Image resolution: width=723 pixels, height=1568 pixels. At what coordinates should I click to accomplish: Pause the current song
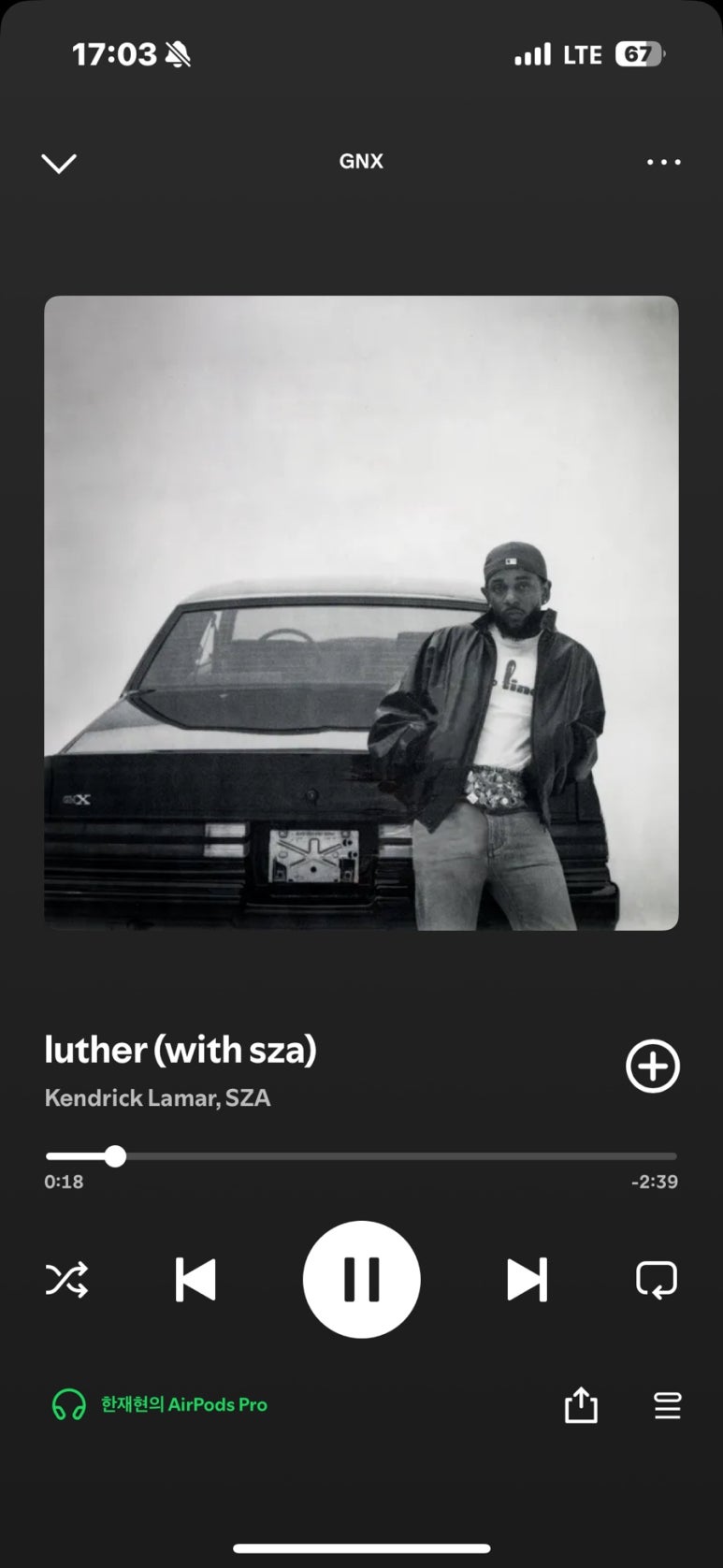click(x=361, y=1279)
